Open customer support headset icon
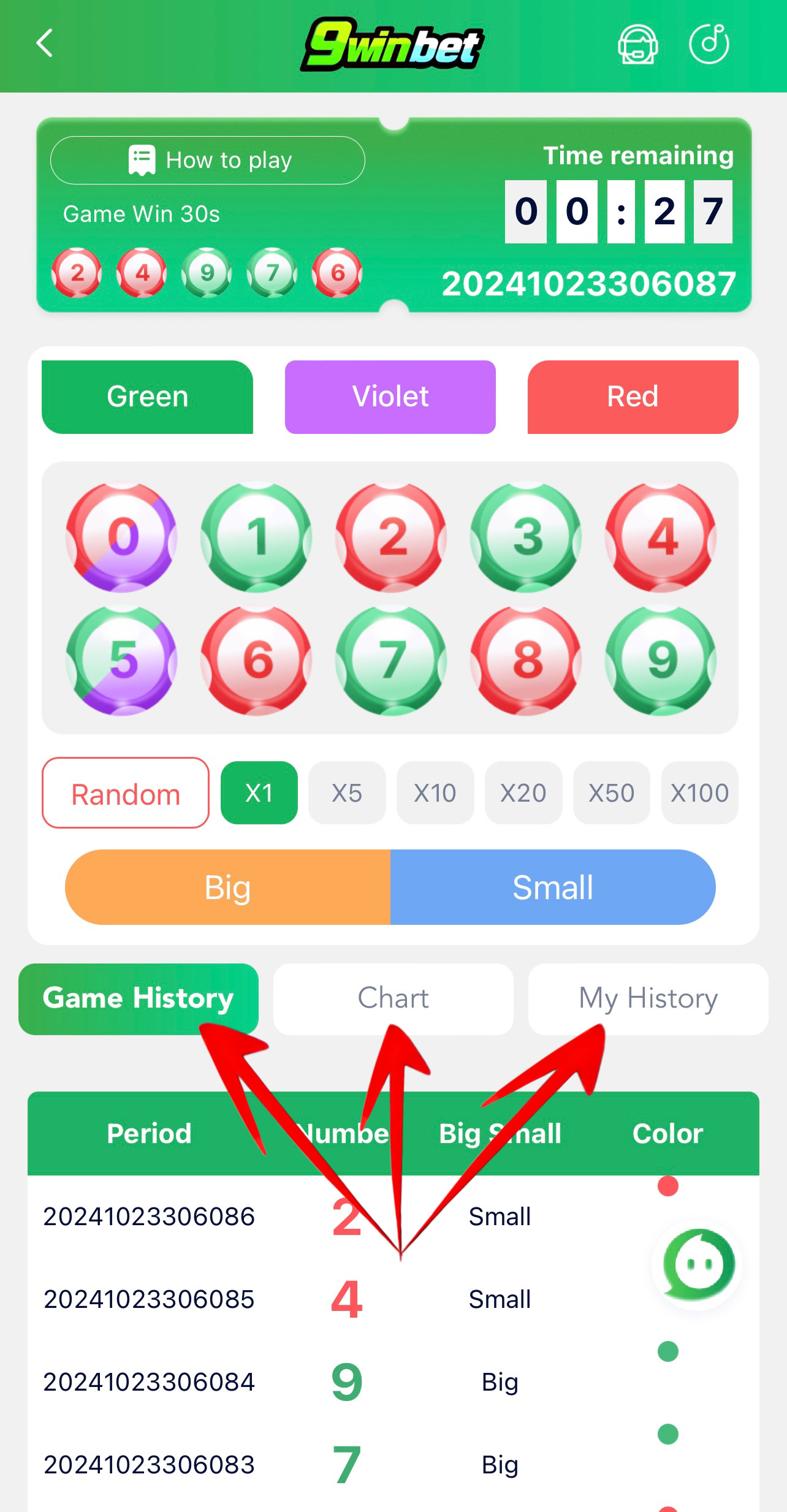The width and height of the screenshot is (787, 1512). (x=637, y=44)
